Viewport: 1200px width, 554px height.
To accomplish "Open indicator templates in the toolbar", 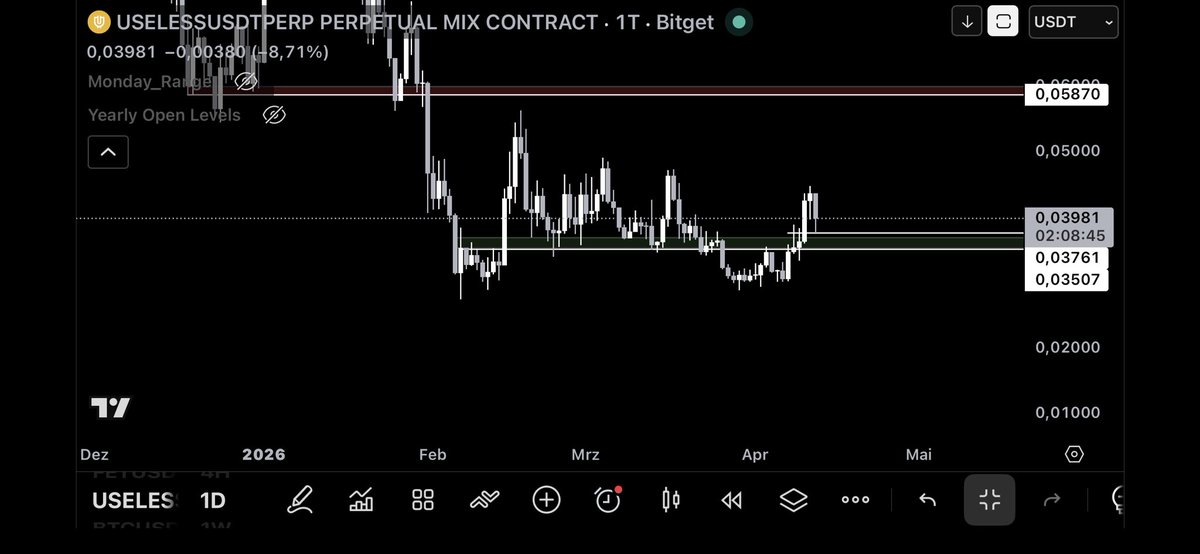I will click(484, 500).
